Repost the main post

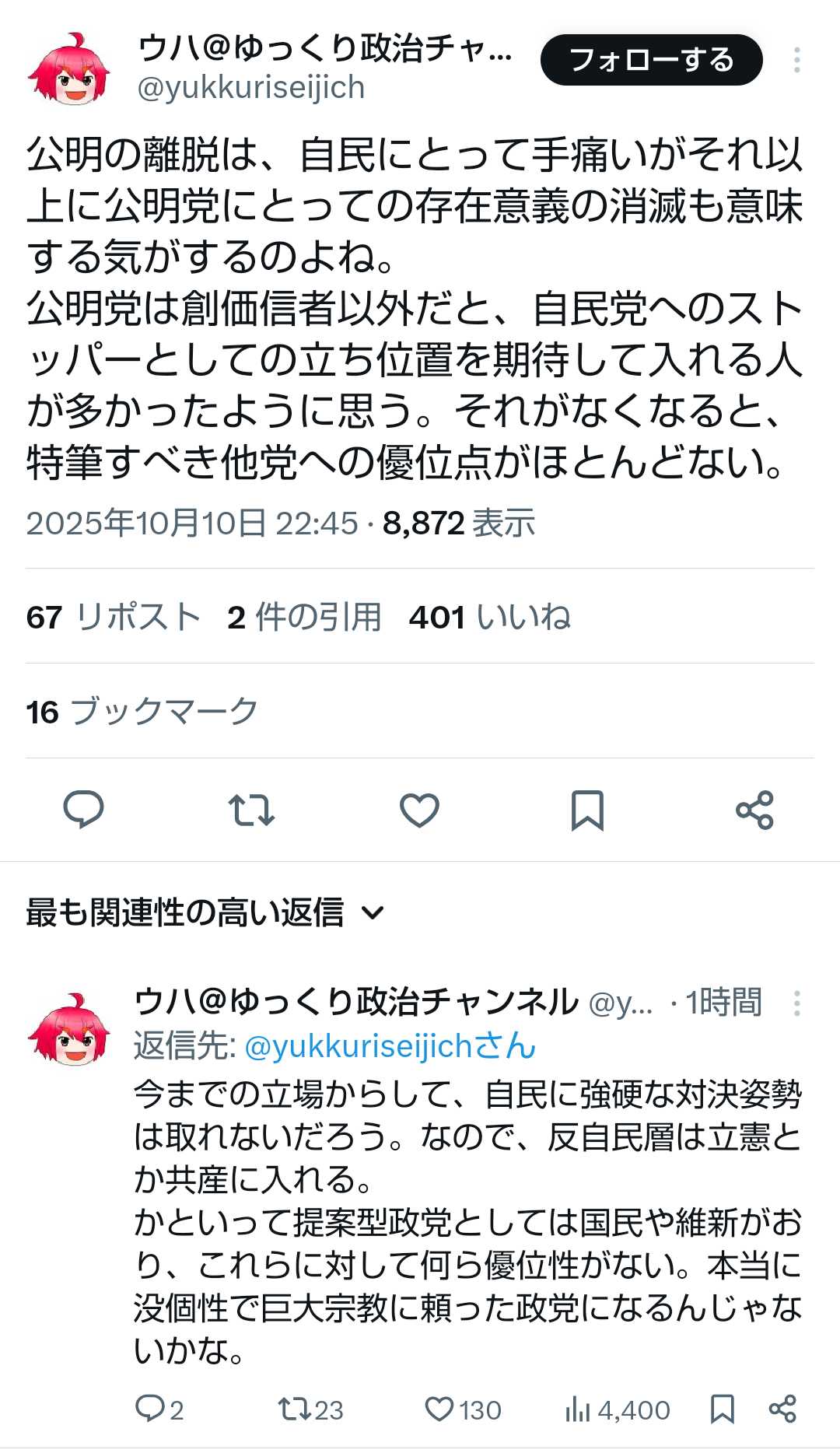[251, 810]
